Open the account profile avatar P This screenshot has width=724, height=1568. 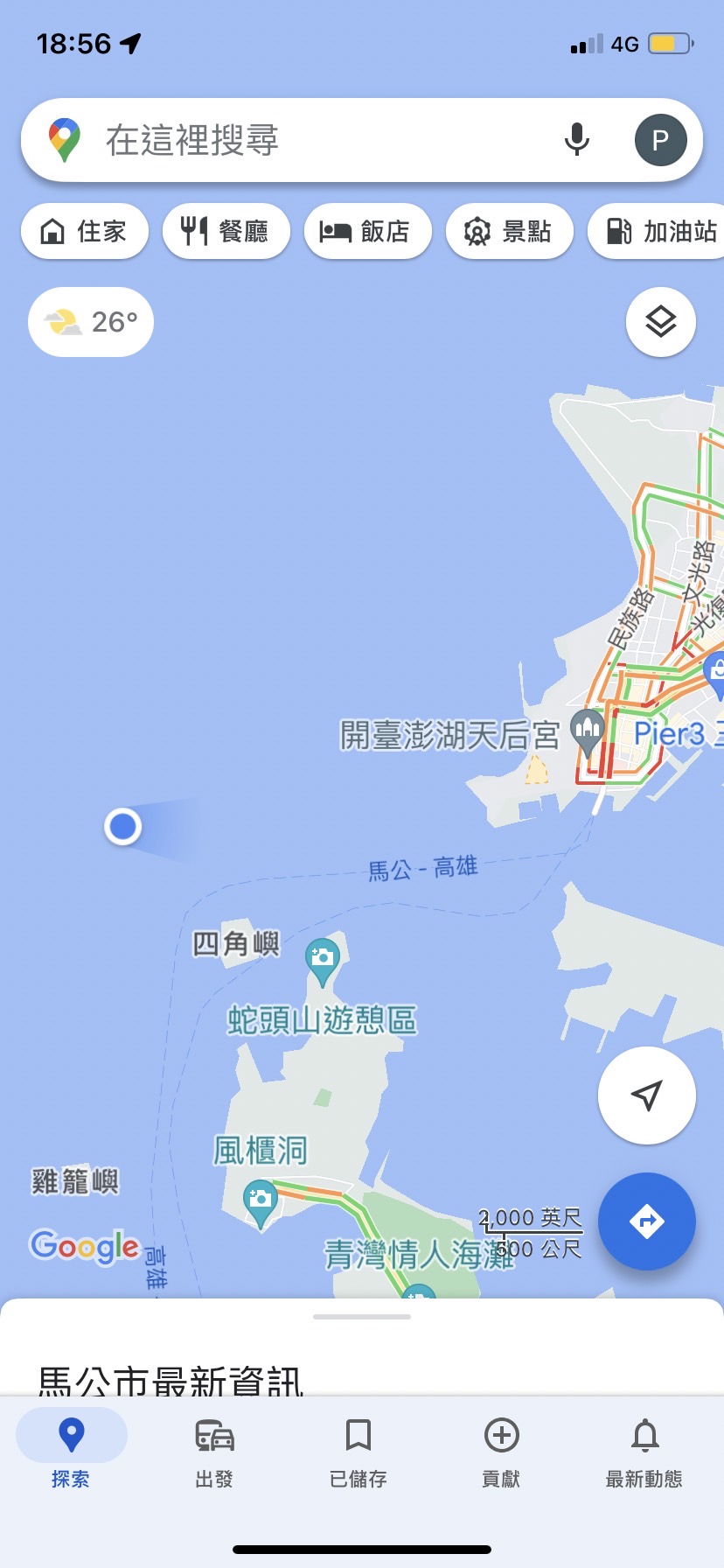(661, 140)
